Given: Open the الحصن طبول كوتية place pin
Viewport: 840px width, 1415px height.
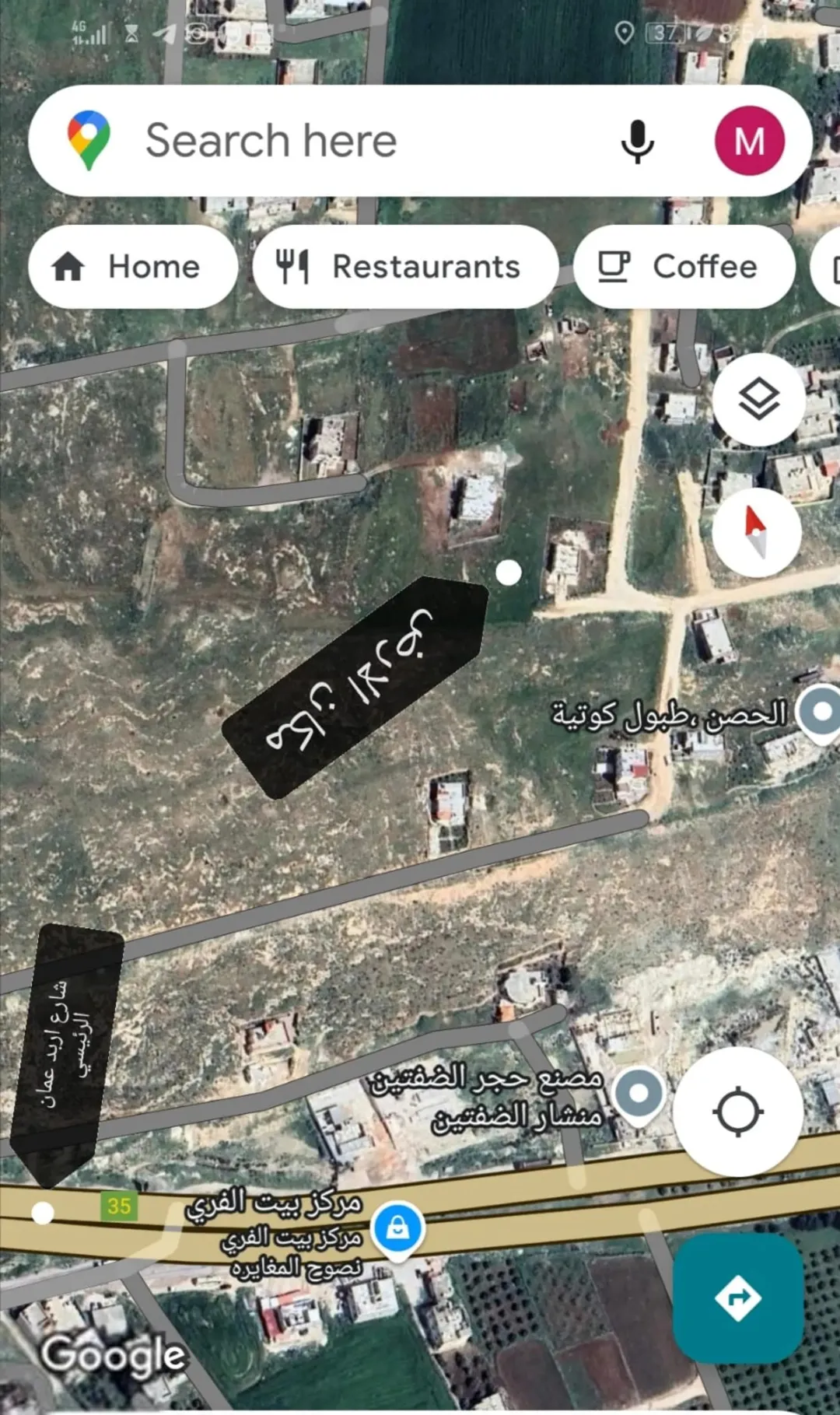Looking at the screenshot, I should coord(821,714).
